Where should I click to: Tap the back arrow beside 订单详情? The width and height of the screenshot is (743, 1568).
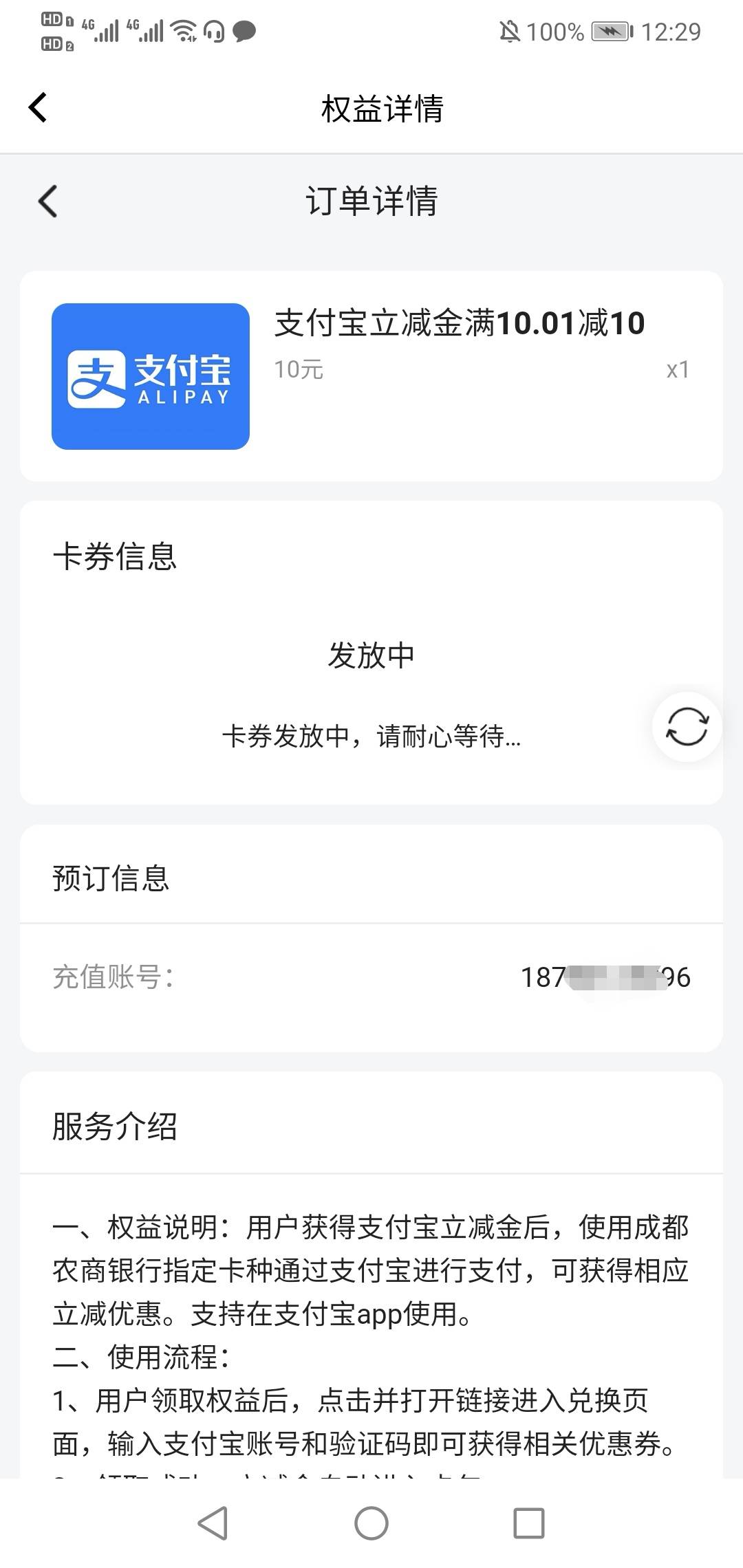tap(47, 202)
